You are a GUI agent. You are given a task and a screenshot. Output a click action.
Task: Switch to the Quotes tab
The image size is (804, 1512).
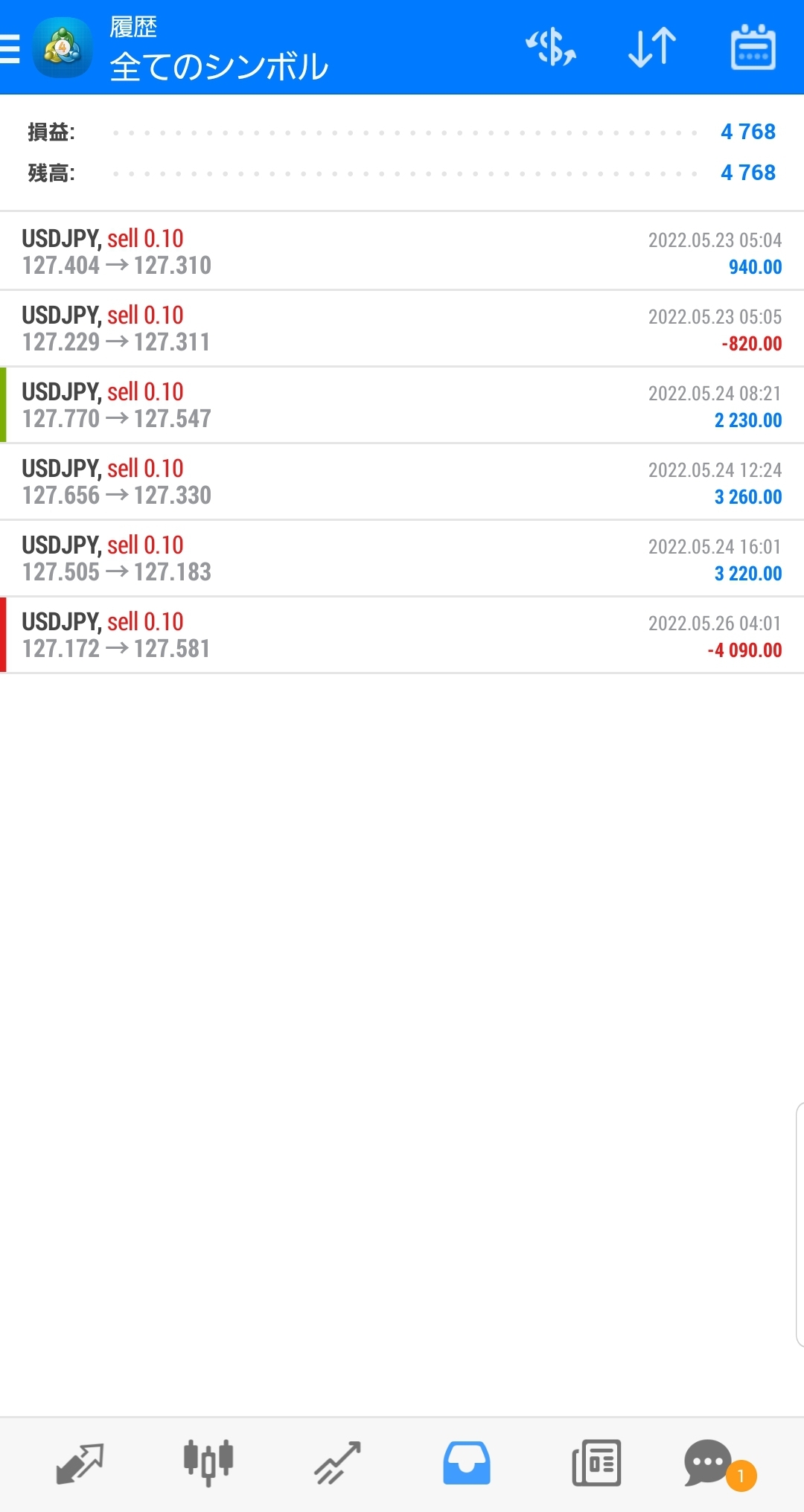[x=80, y=1463]
